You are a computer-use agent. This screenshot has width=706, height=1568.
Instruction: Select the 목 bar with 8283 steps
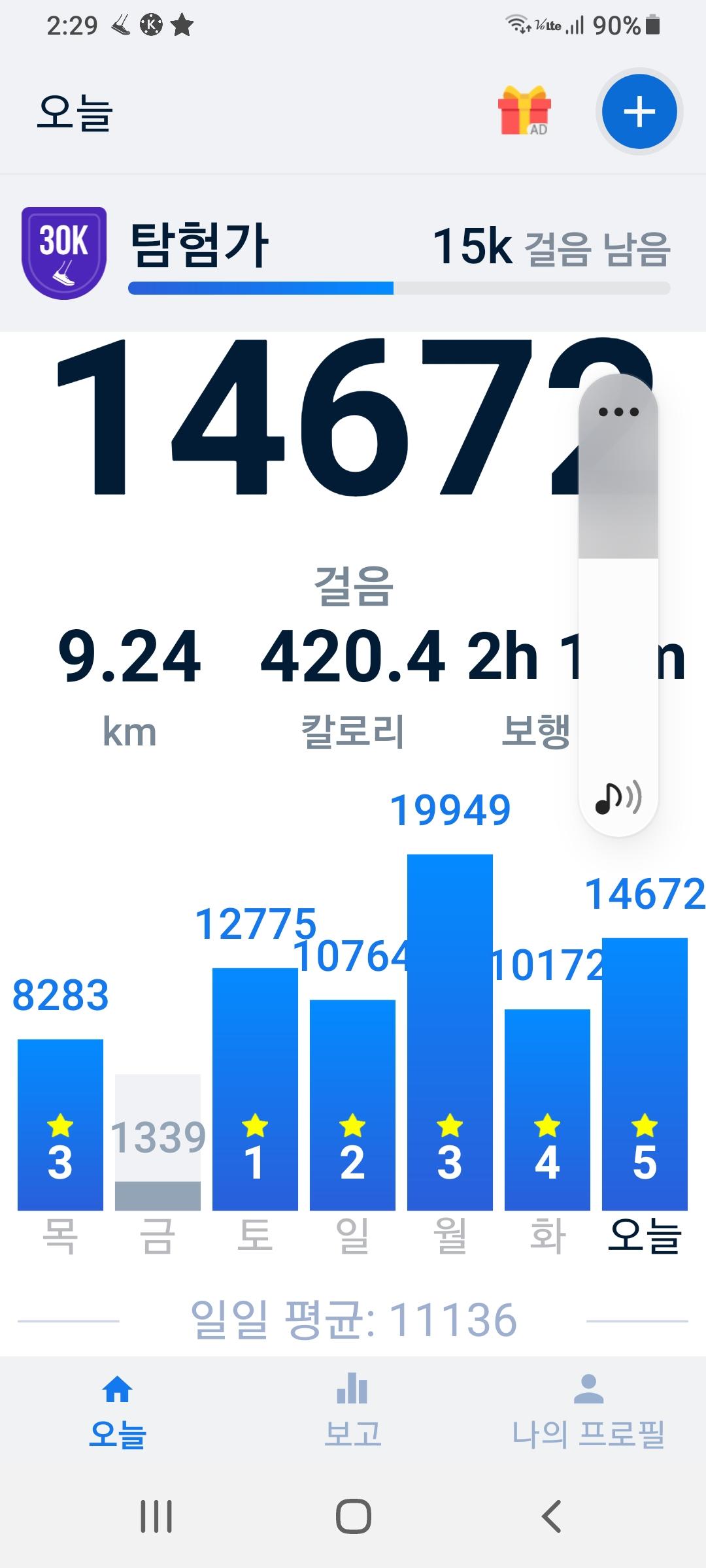click(x=60, y=1124)
